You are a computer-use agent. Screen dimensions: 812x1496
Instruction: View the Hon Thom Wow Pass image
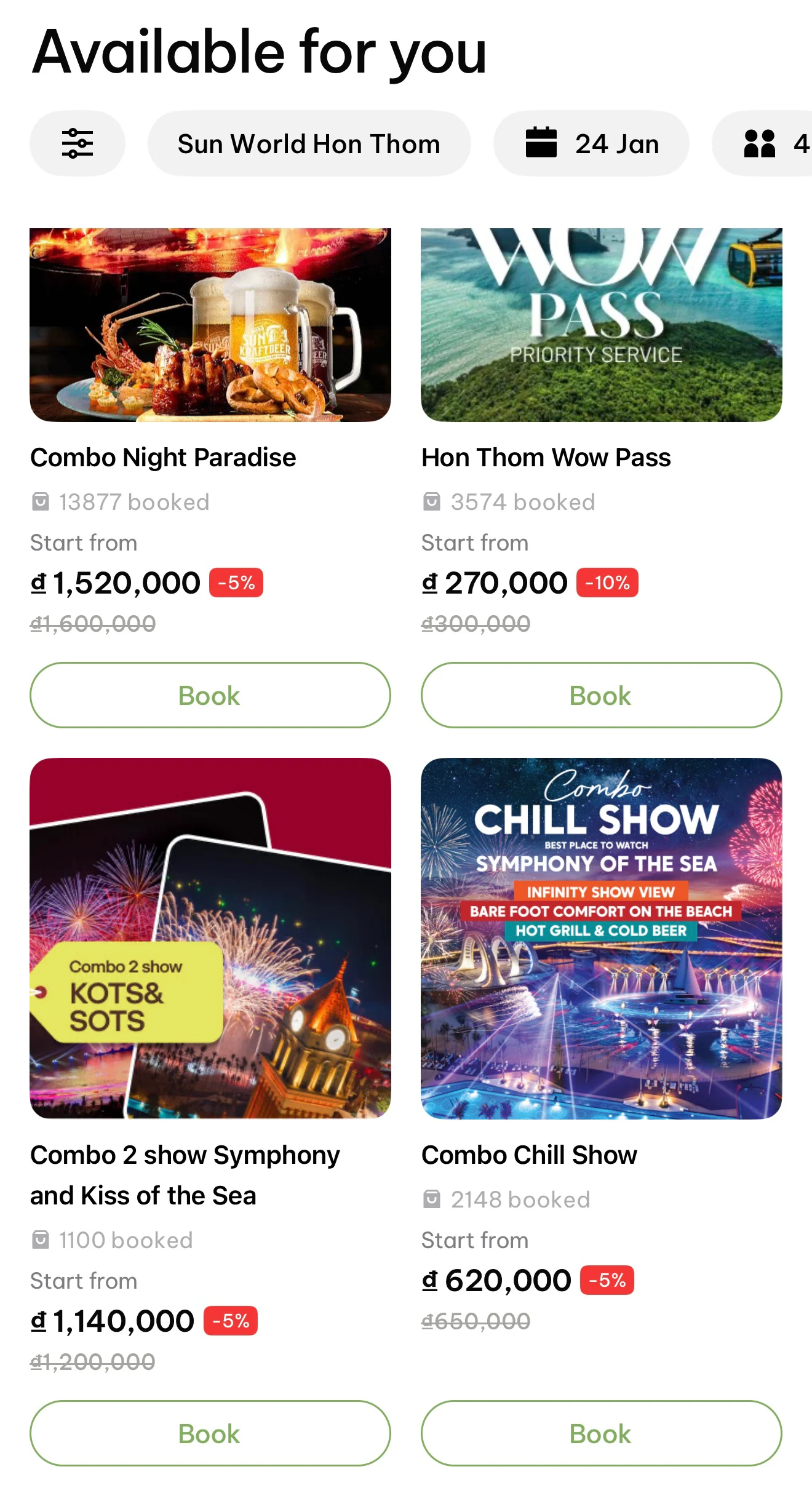coord(601,324)
